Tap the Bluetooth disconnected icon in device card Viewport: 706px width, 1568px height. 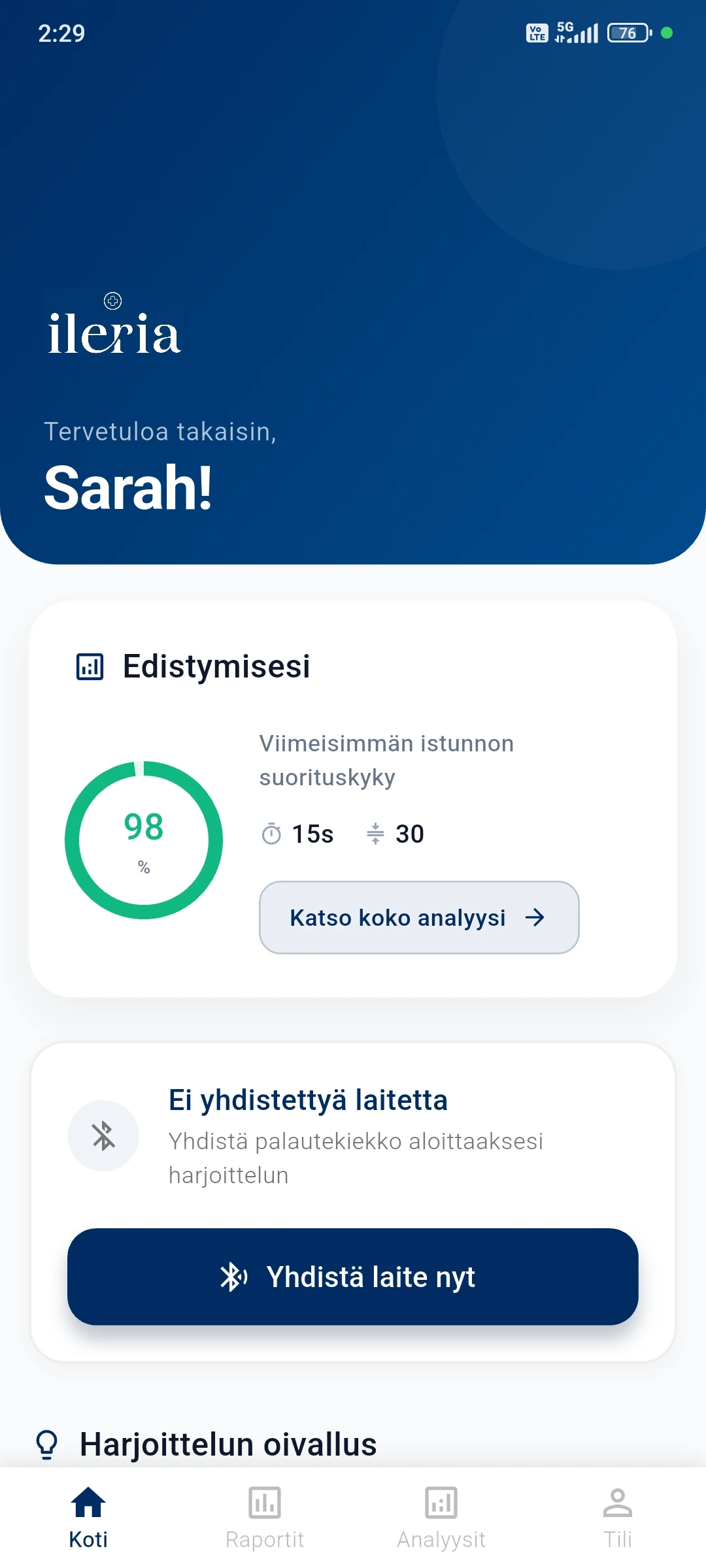[x=103, y=1135]
